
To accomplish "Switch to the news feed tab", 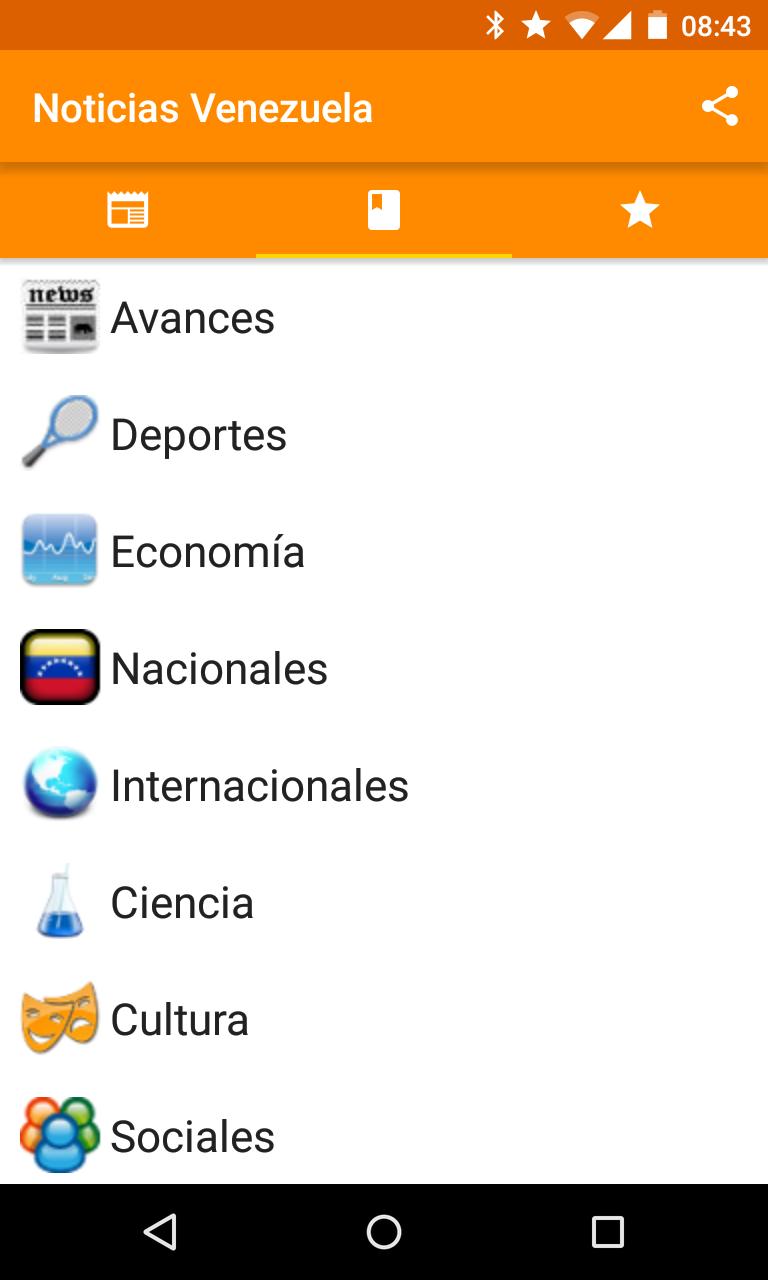I will coord(128,210).
